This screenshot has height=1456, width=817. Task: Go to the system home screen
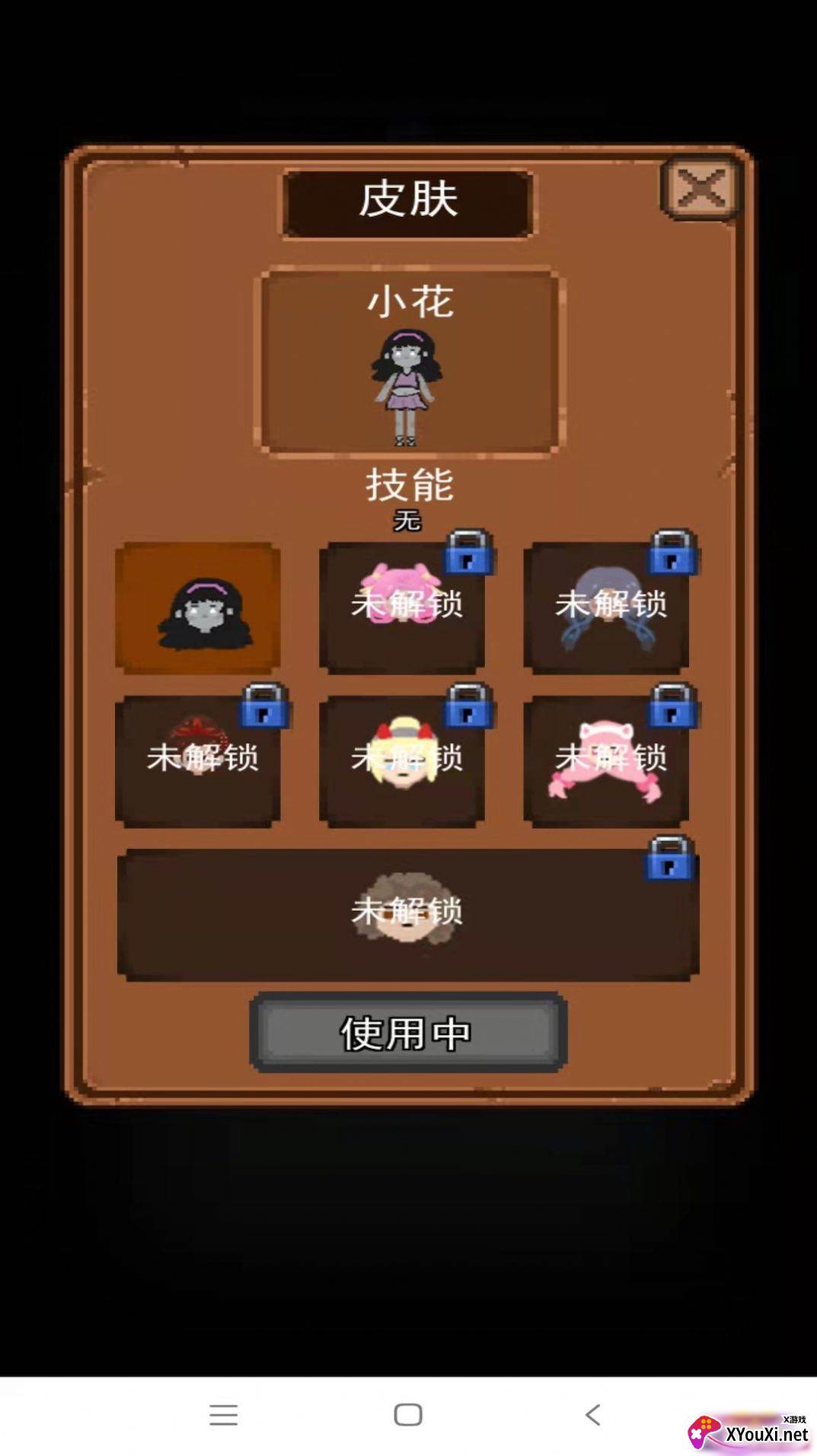[408, 1415]
